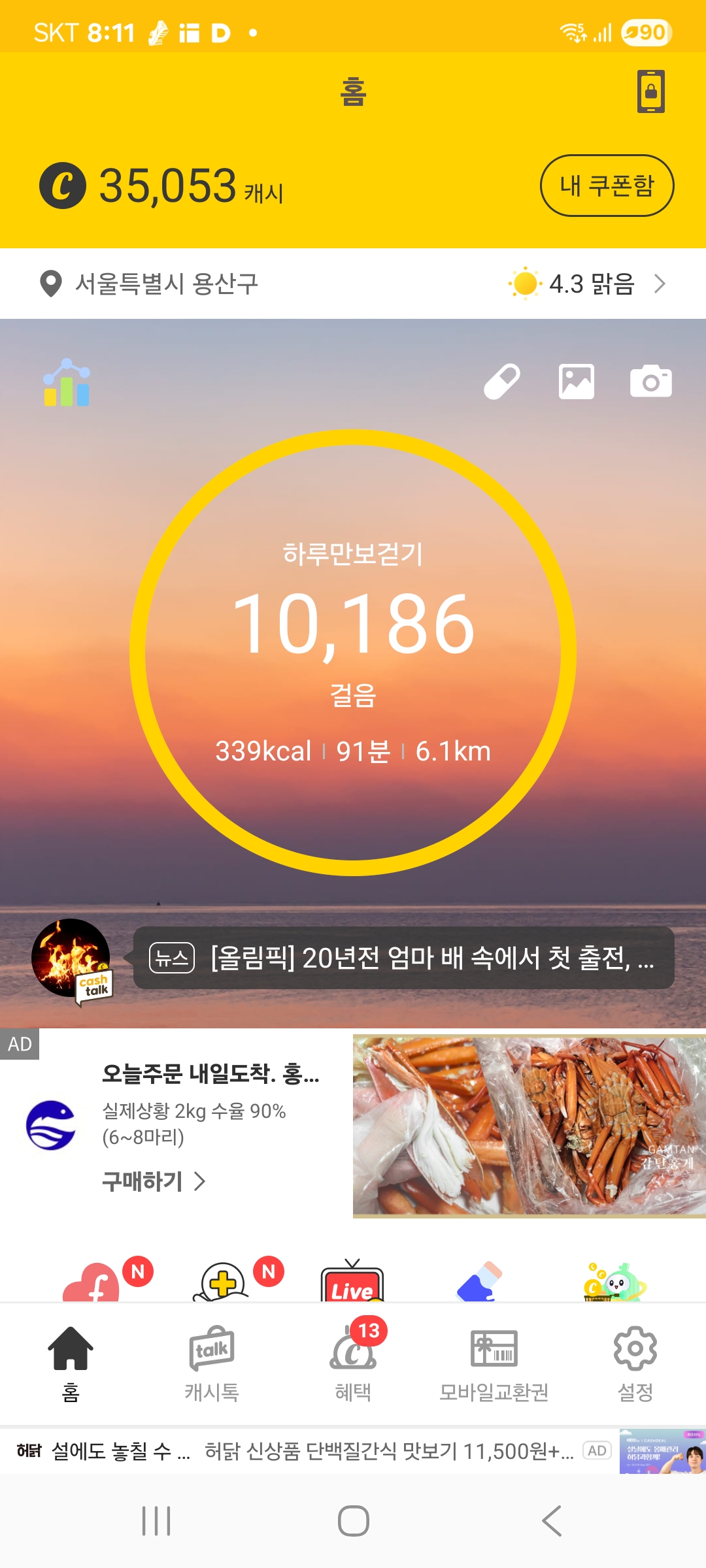Go back using system navigation

coord(552,1521)
